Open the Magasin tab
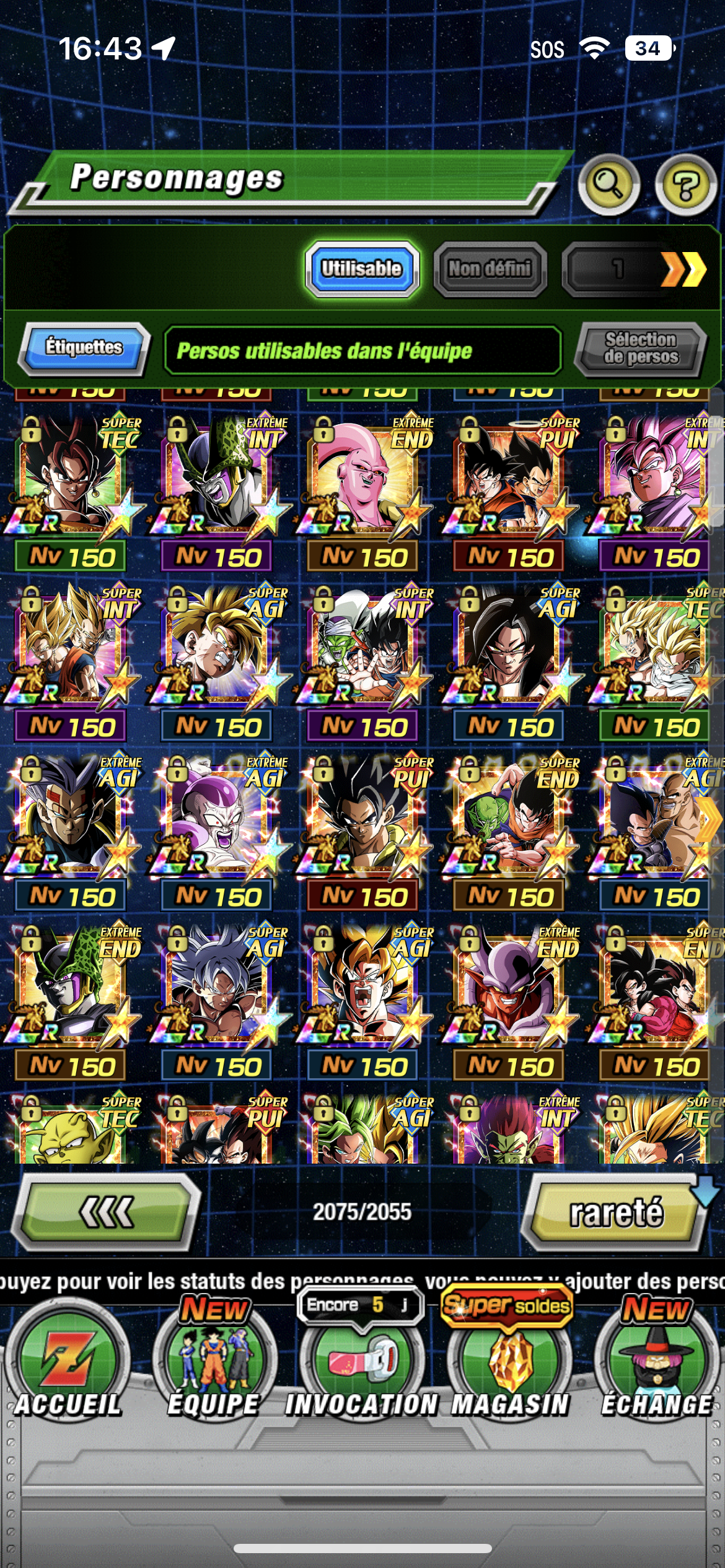Viewport: 725px width, 1568px height. (509, 1369)
